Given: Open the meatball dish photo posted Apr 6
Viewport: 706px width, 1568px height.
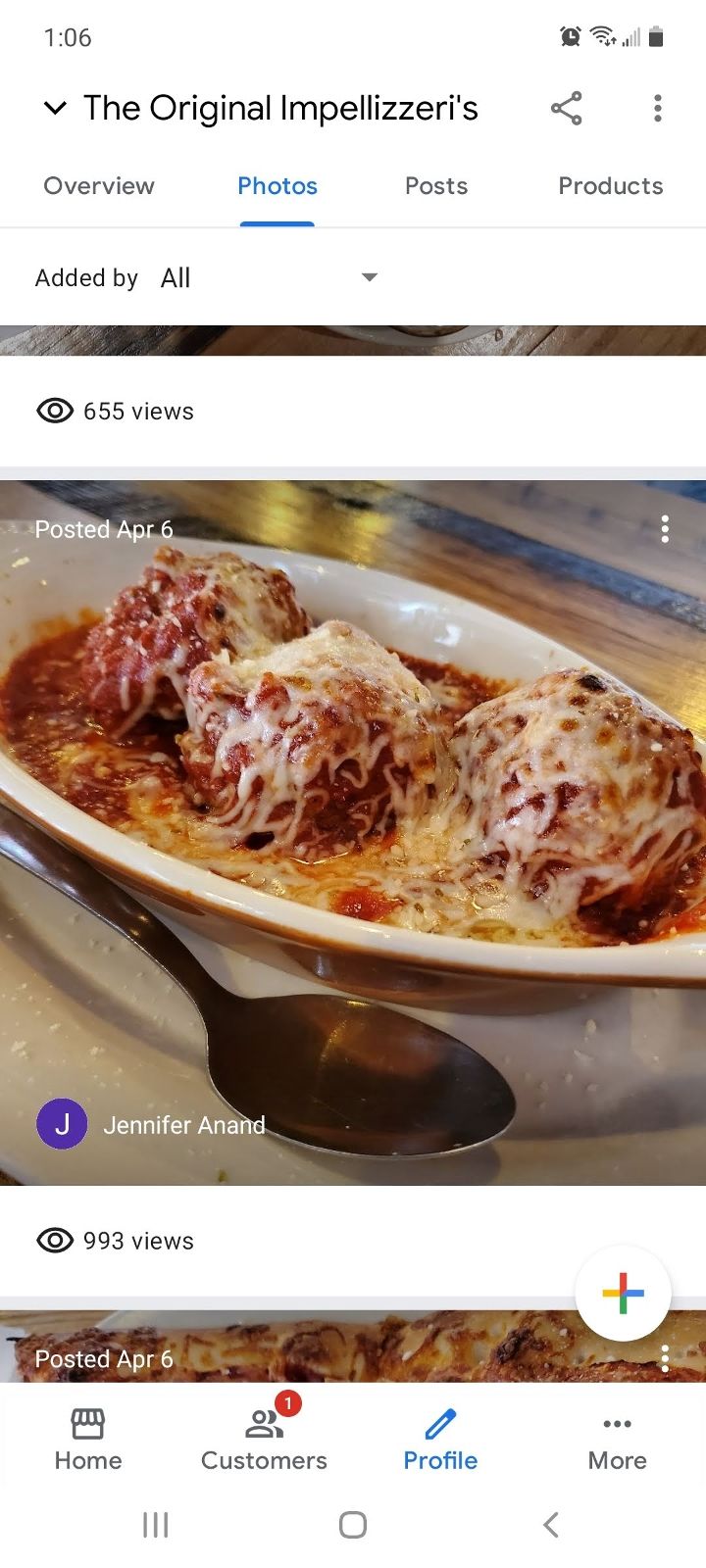Looking at the screenshot, I should pos(353,833).
